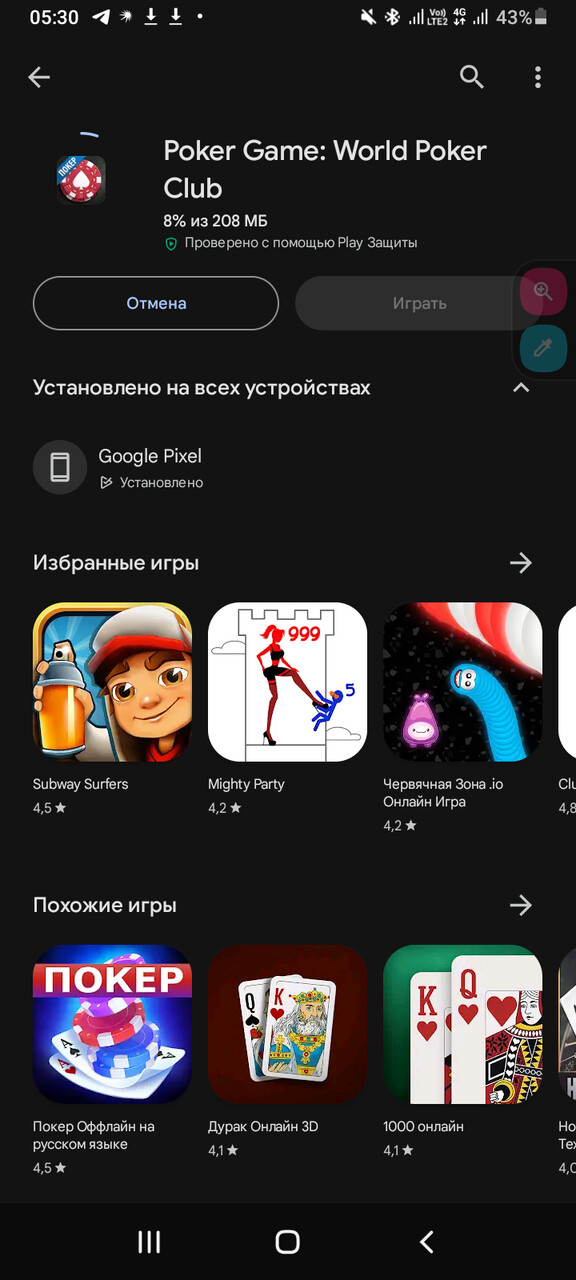Open system recent apps
Image resolution: width=576 pixels, height=1280 pixels.
click(149, 1242)
